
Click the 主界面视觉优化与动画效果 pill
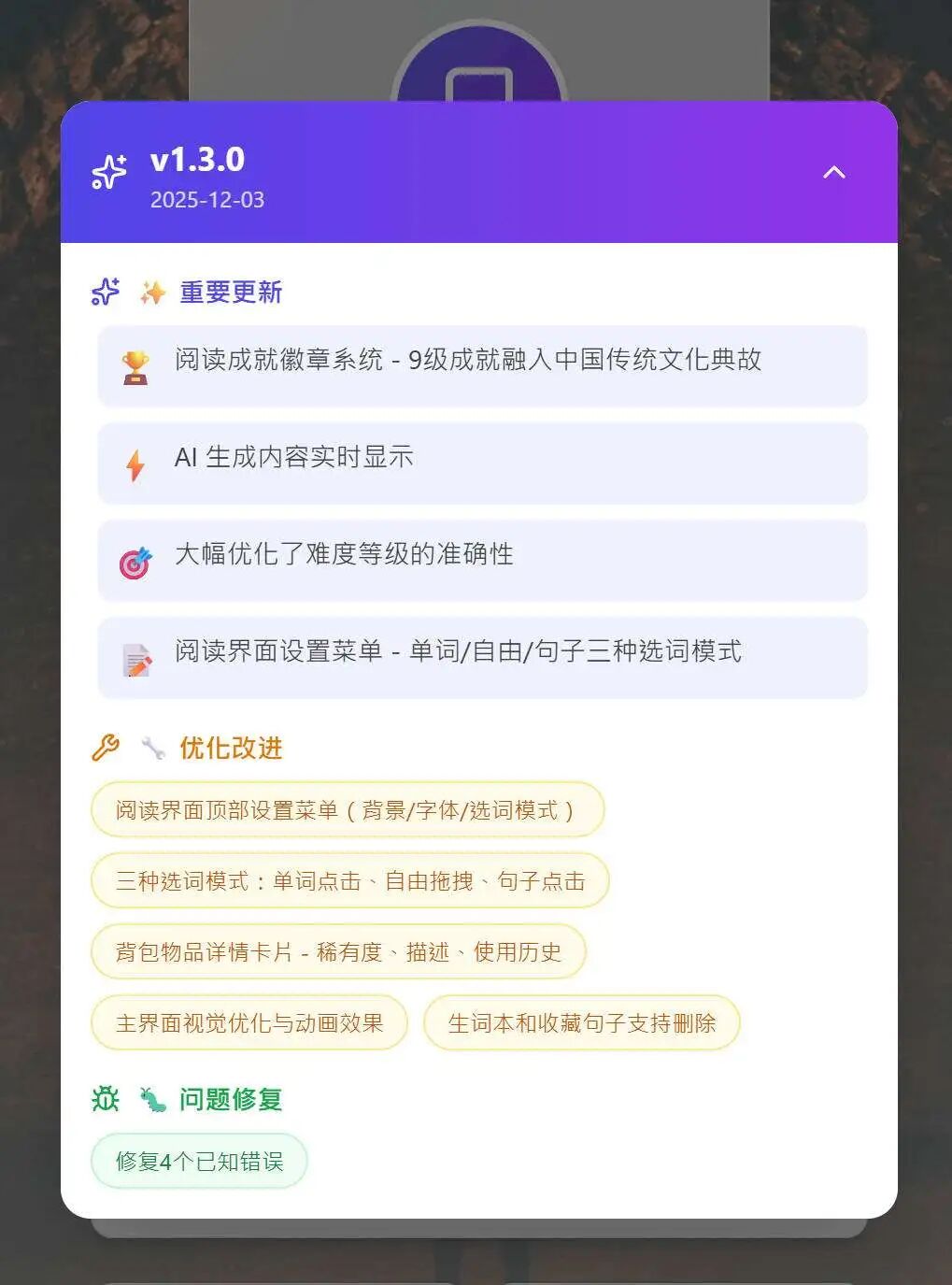(x=249, y=1023)
